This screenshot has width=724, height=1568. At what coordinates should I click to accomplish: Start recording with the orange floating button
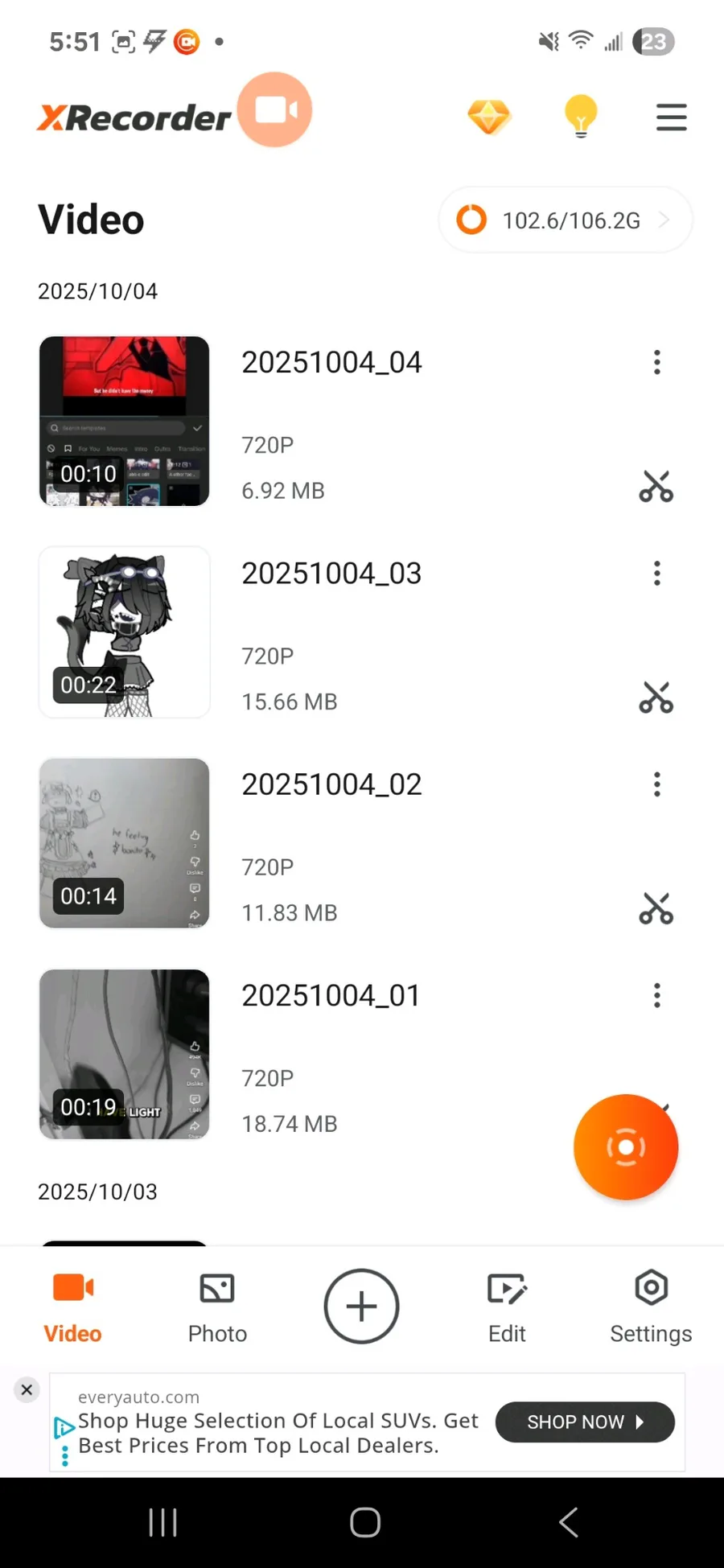pos(626,1146)
